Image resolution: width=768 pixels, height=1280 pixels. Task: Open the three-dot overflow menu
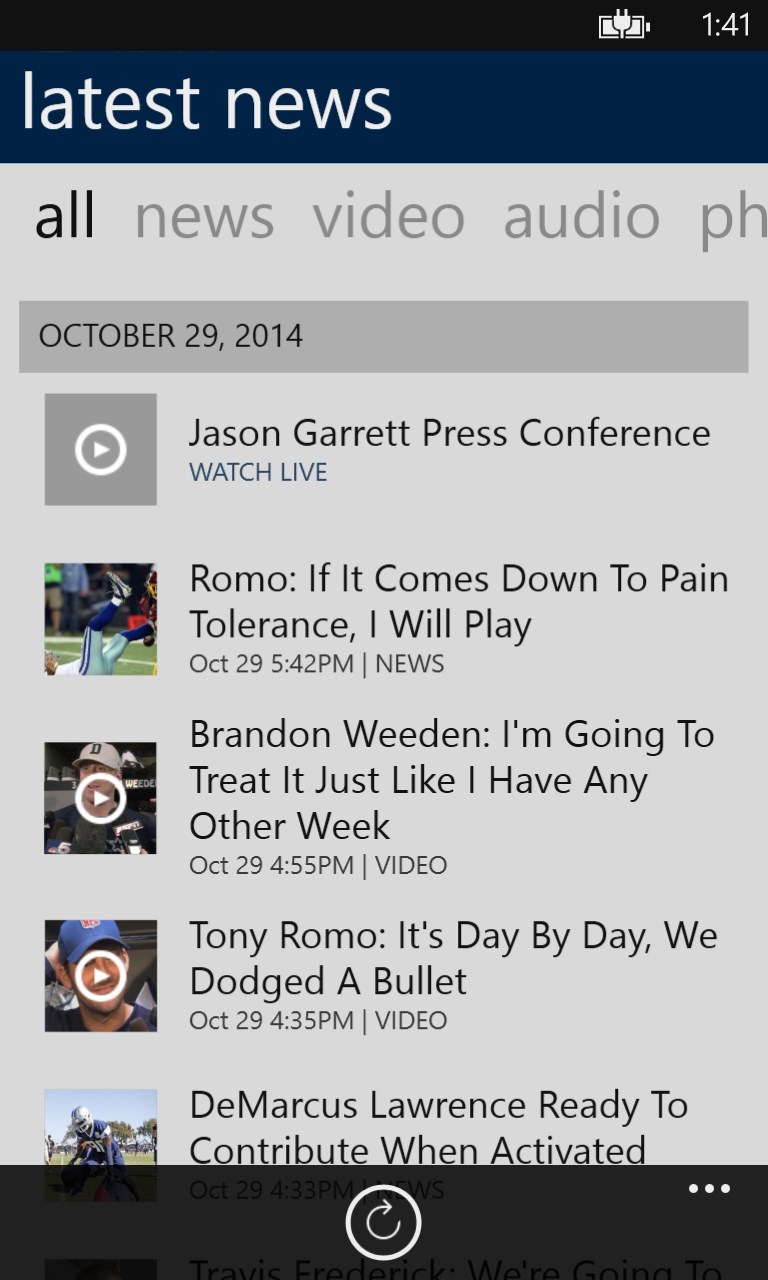click(709, 1189)
